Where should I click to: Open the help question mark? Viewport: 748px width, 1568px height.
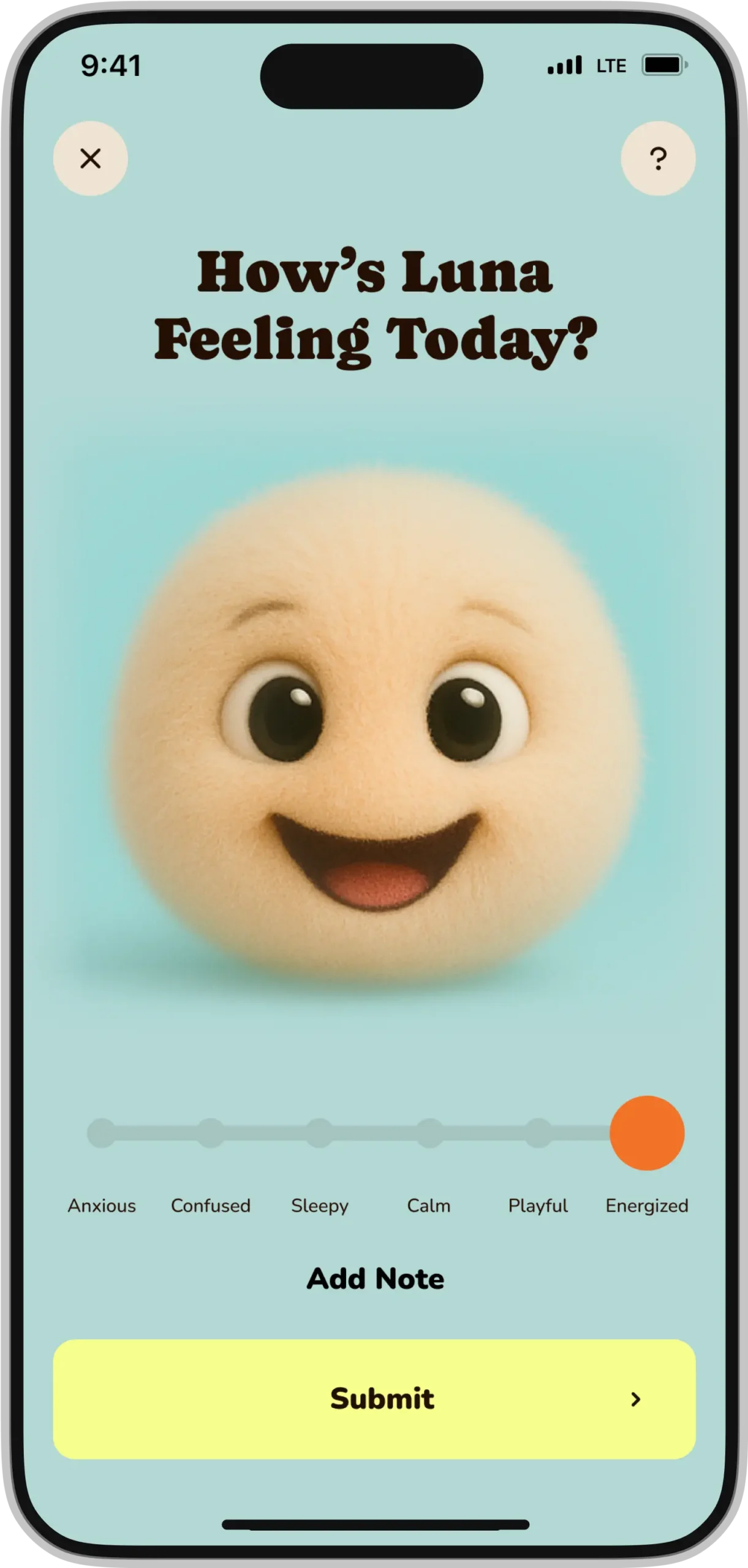(x=658, y=159)
